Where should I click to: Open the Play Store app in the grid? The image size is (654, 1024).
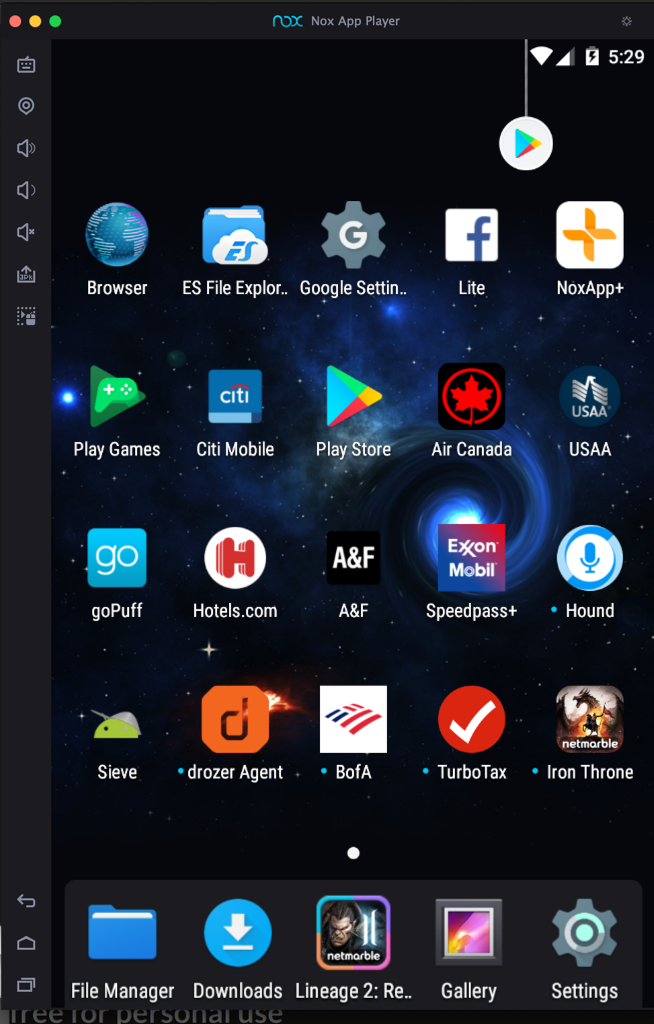pos(353,398)
